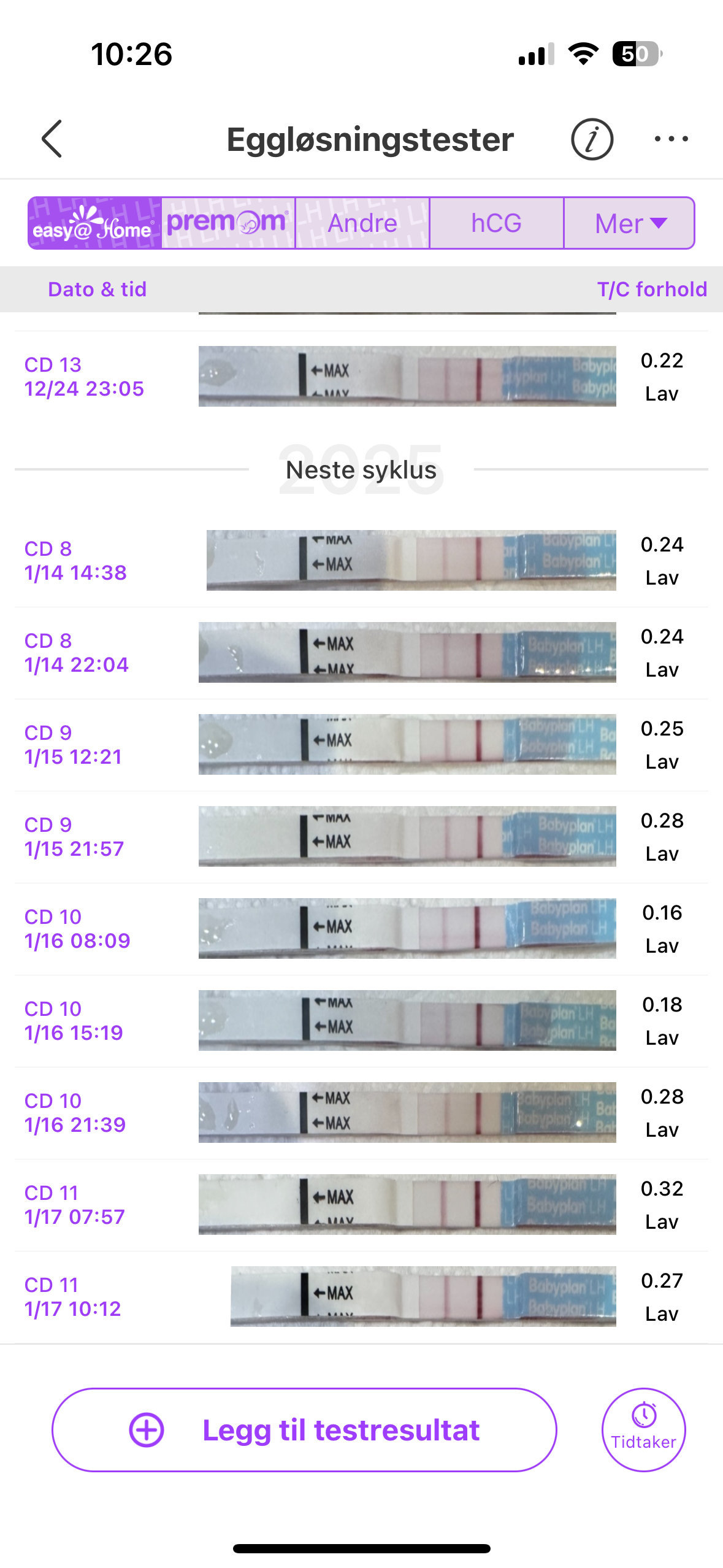723x1568 pixels.
Task: Open the test from 1/14 14:38
Action: pyautogui.click(x=361, y=561)
